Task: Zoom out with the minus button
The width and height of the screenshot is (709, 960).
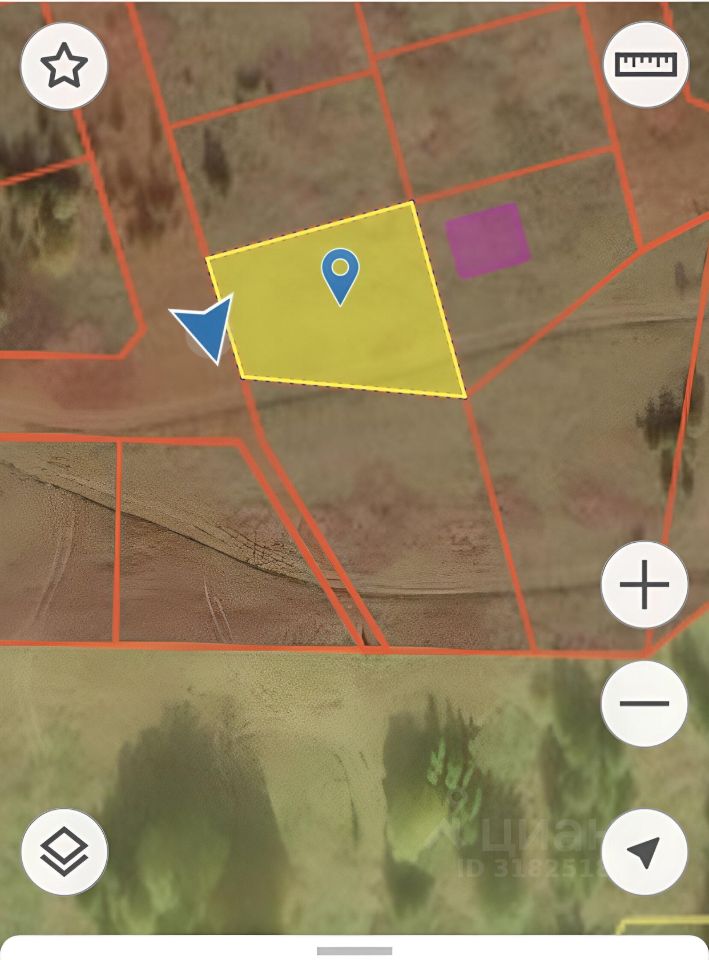Action: pyautogui.click(x=644, y=702)
